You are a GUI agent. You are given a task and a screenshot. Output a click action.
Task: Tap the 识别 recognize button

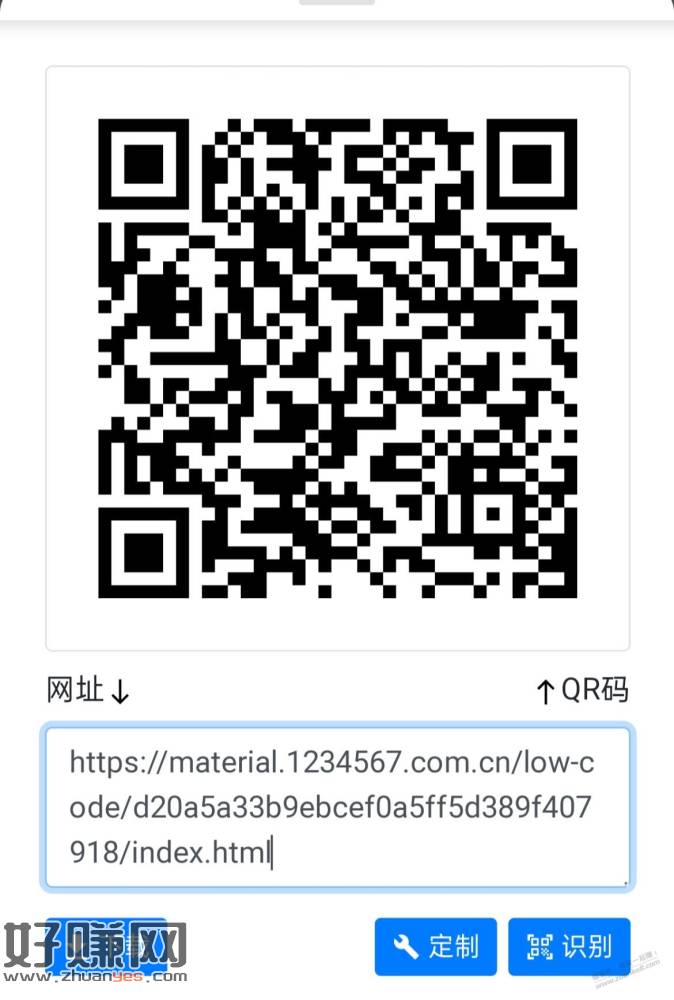pyautogui.click(x=569, y=946)
